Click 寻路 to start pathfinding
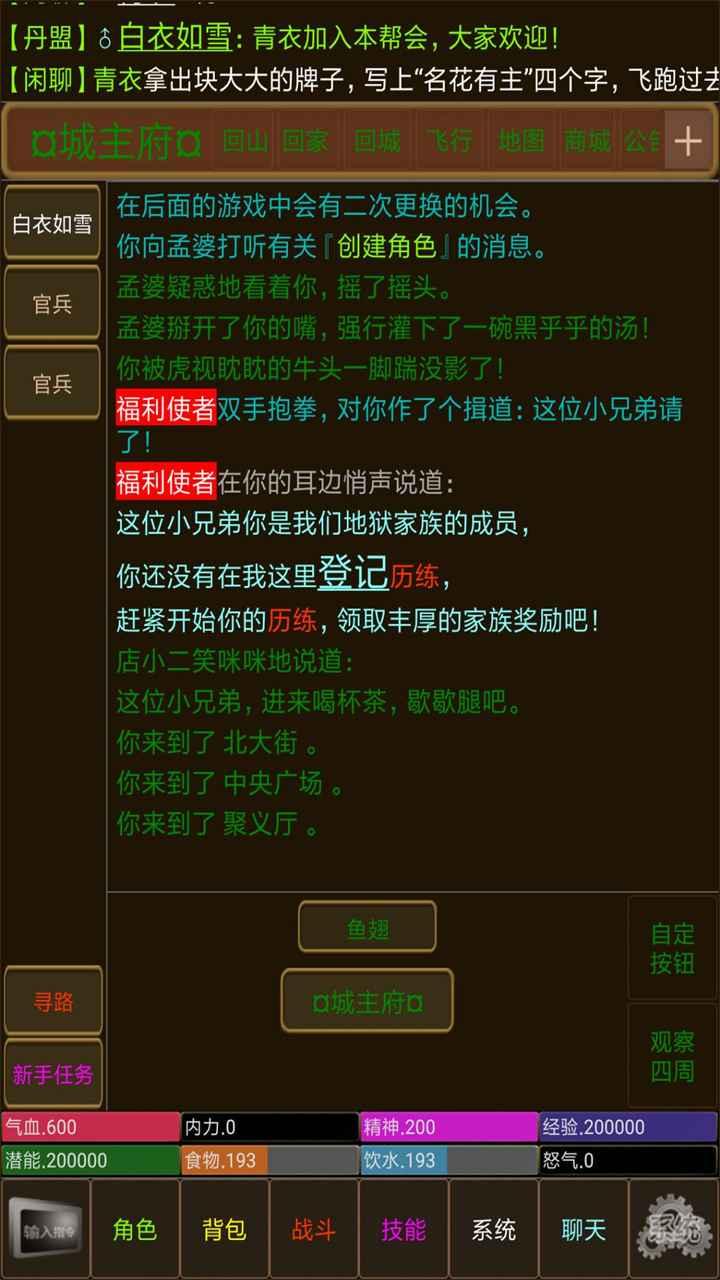720x1280 pixels. click(x=53, y=1001)
